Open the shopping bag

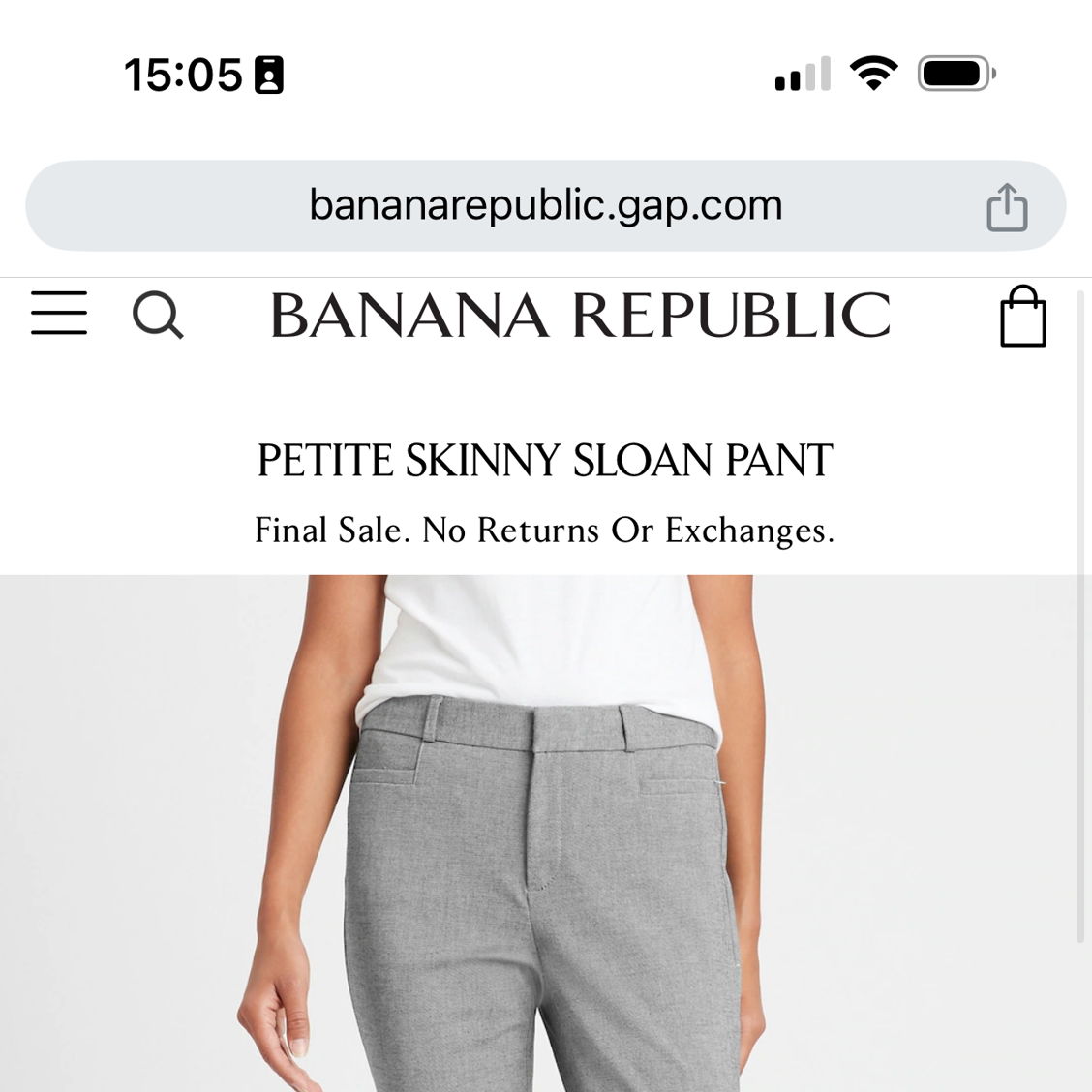click(x=1022, y=317)
